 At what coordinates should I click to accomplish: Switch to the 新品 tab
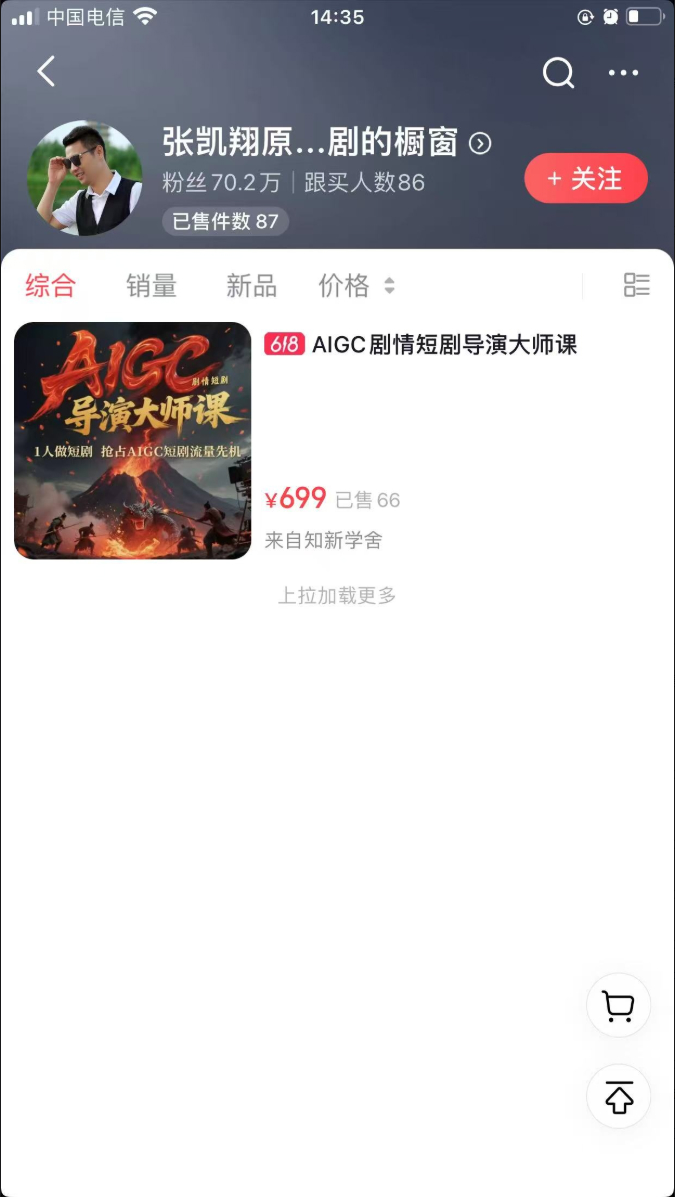tap(251, 286)
